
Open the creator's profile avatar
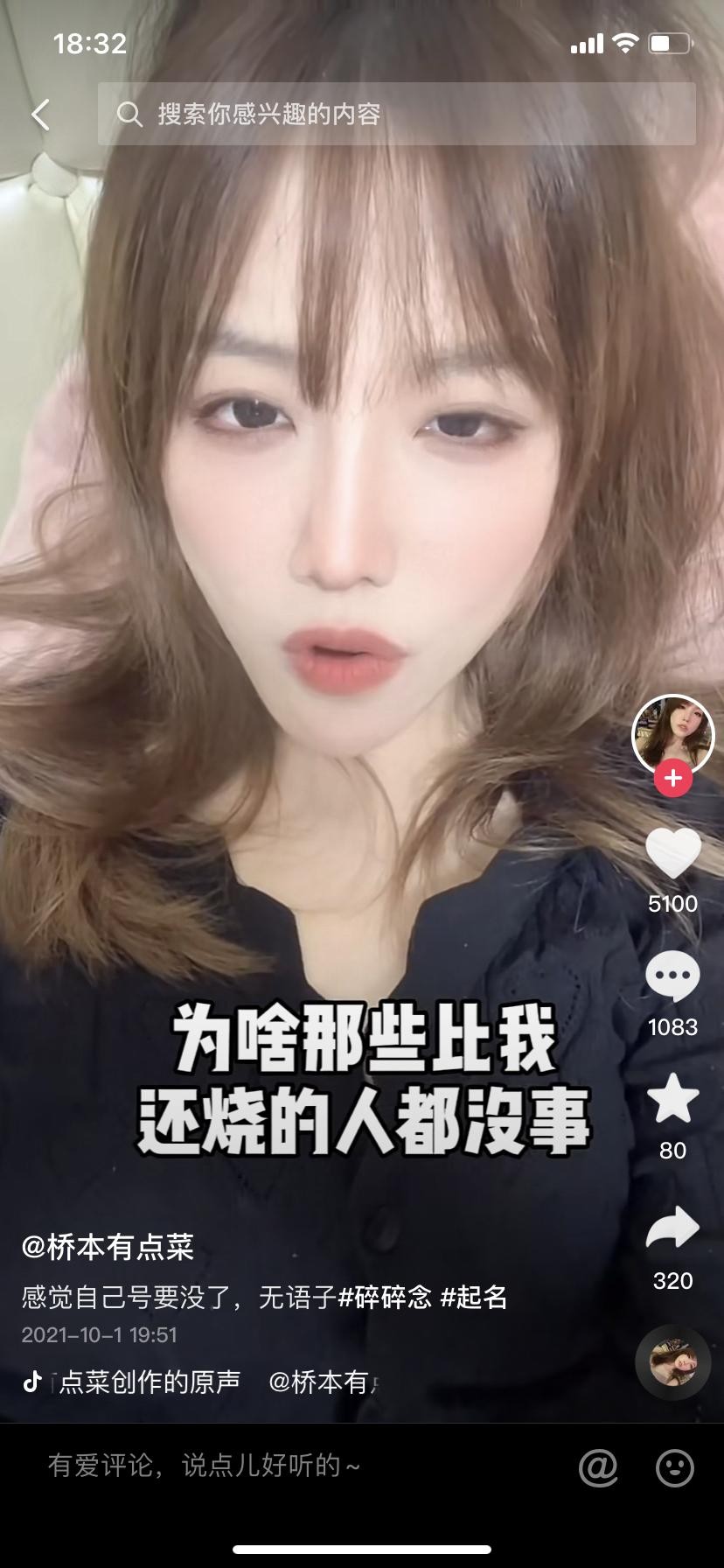672,734
